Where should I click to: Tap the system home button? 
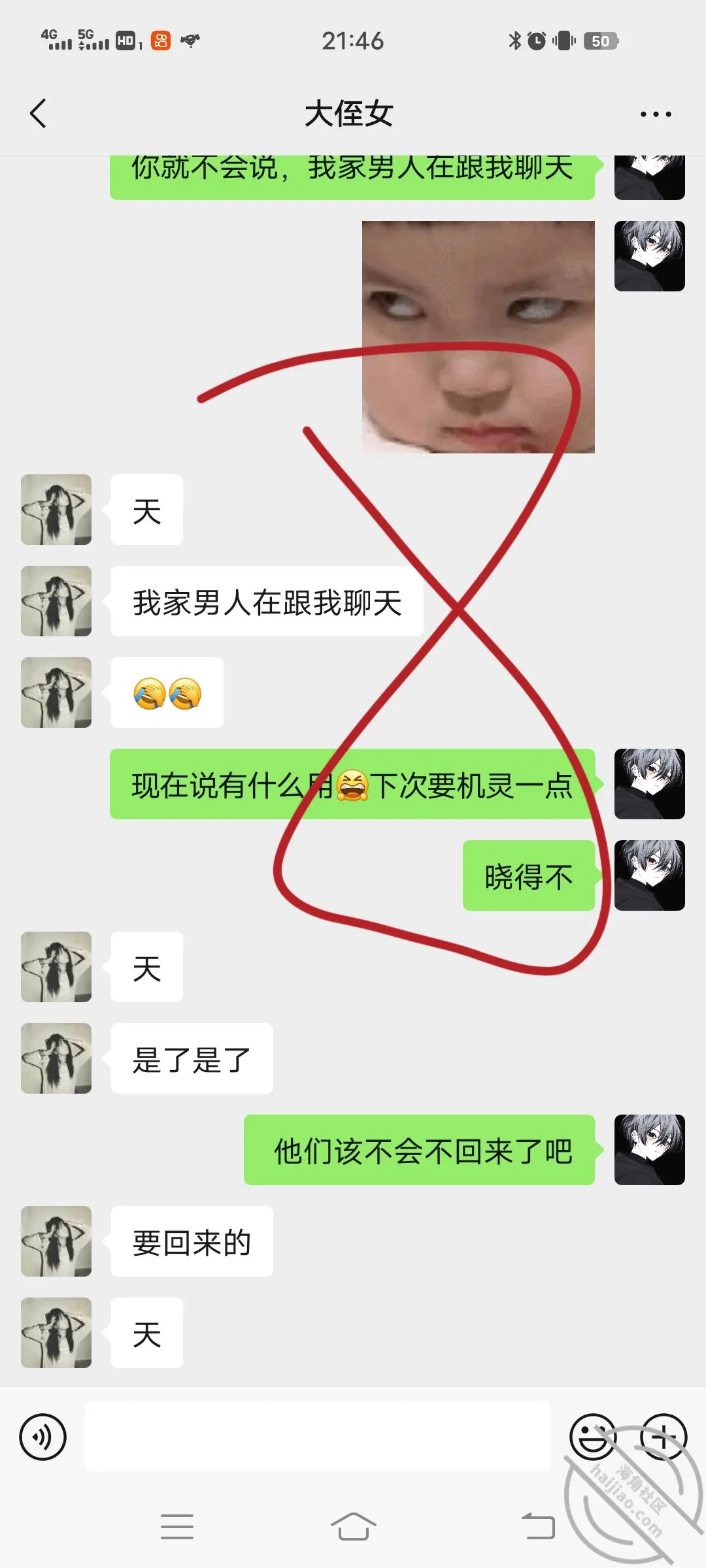tap(353, 1526)
